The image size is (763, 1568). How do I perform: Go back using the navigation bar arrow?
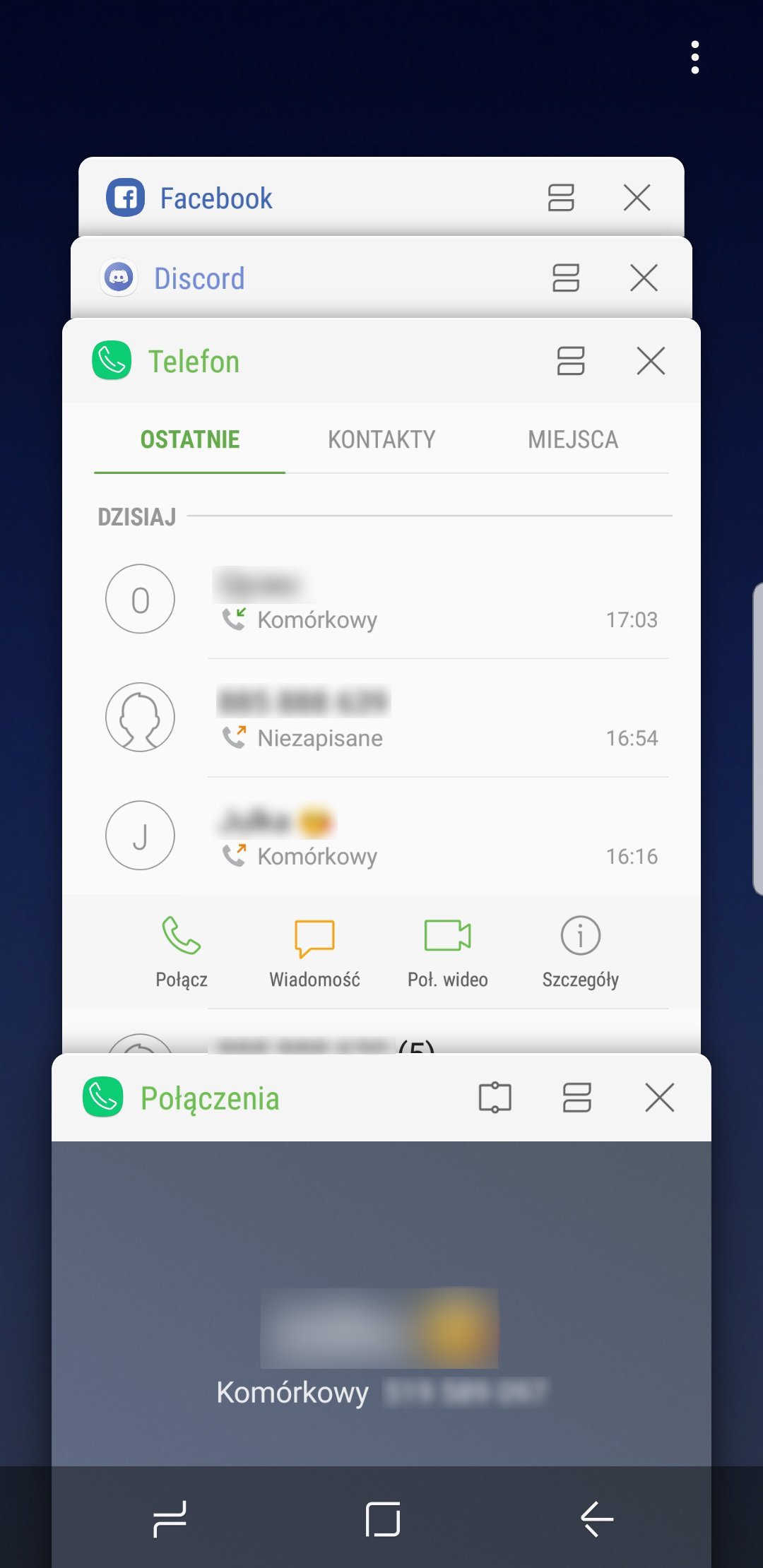tap(596, 1519)
